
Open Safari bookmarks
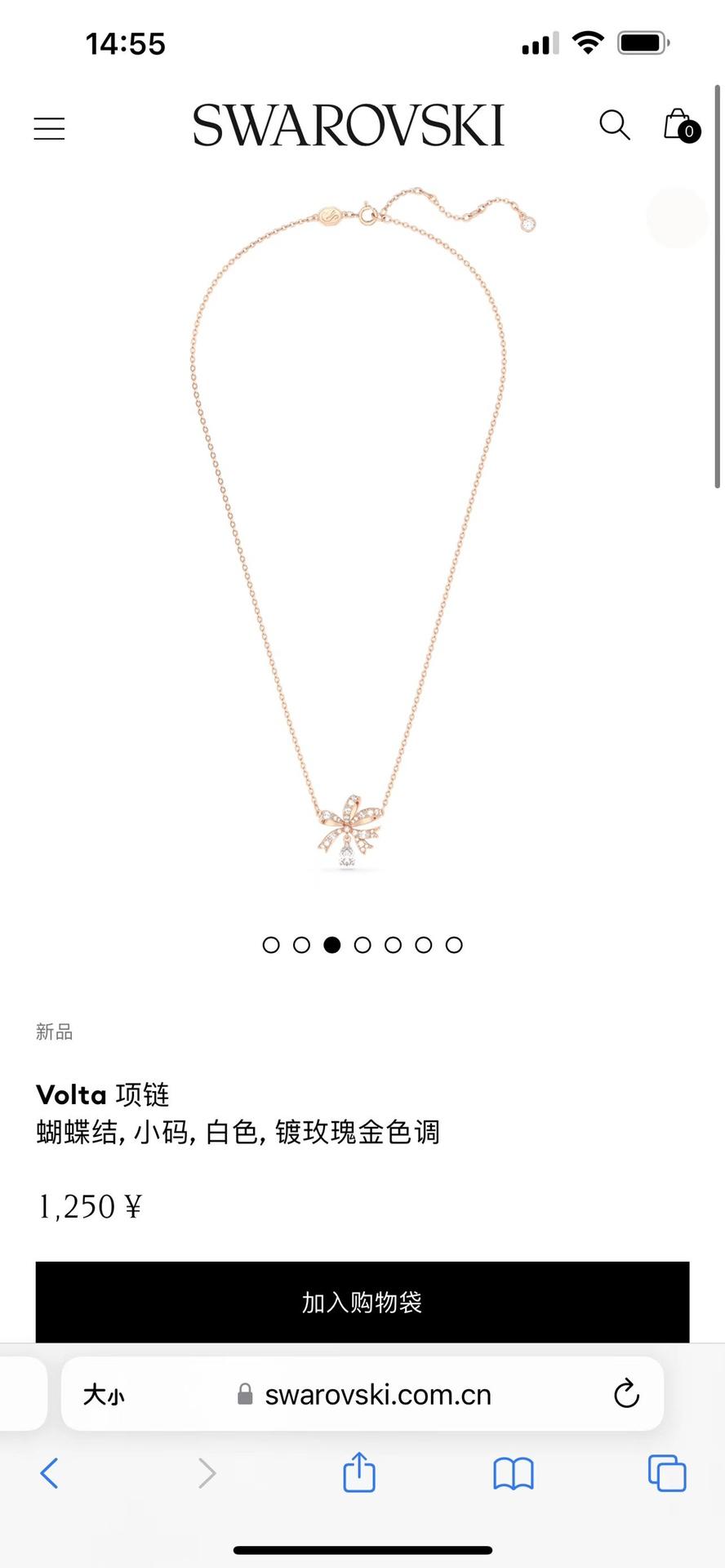coord(513,1473)
